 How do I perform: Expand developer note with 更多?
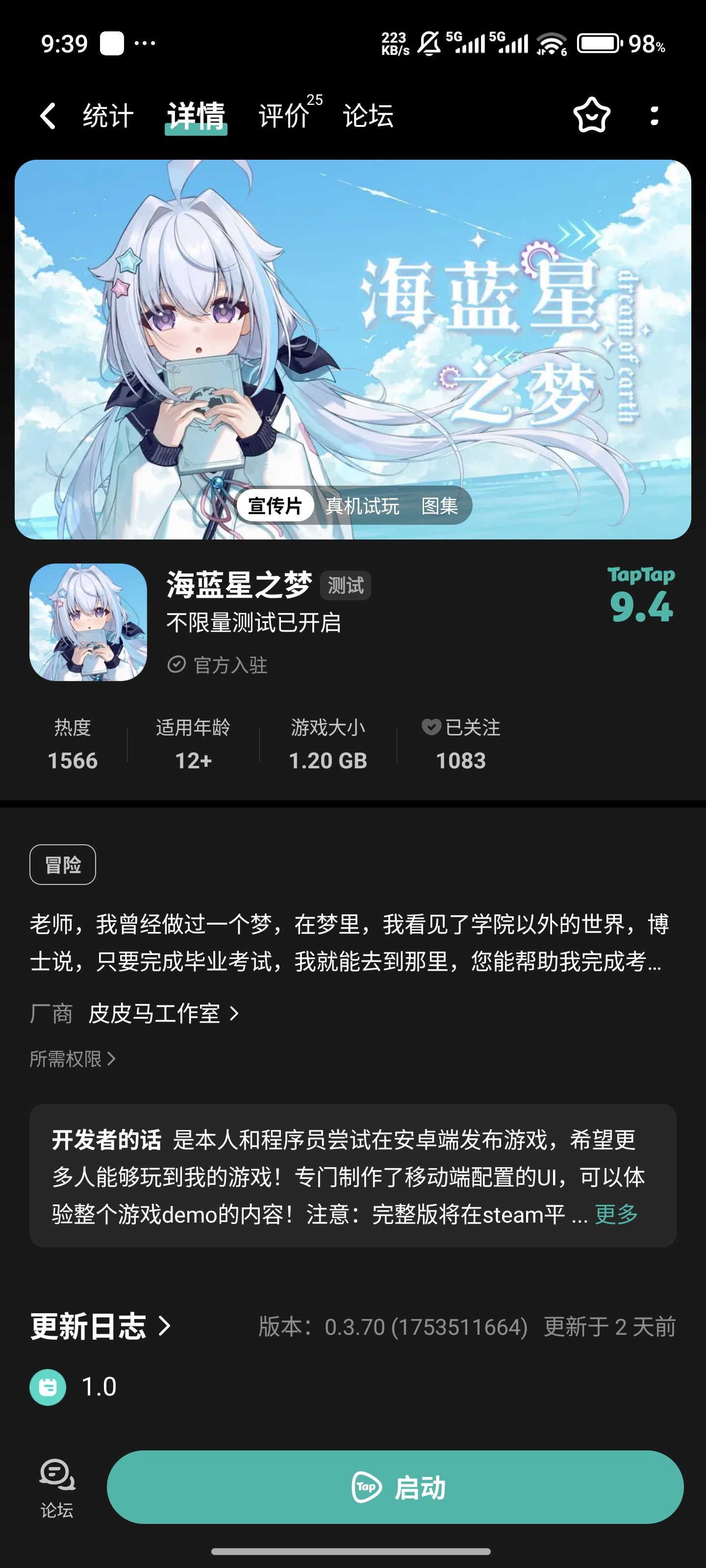coord(616,1214)
